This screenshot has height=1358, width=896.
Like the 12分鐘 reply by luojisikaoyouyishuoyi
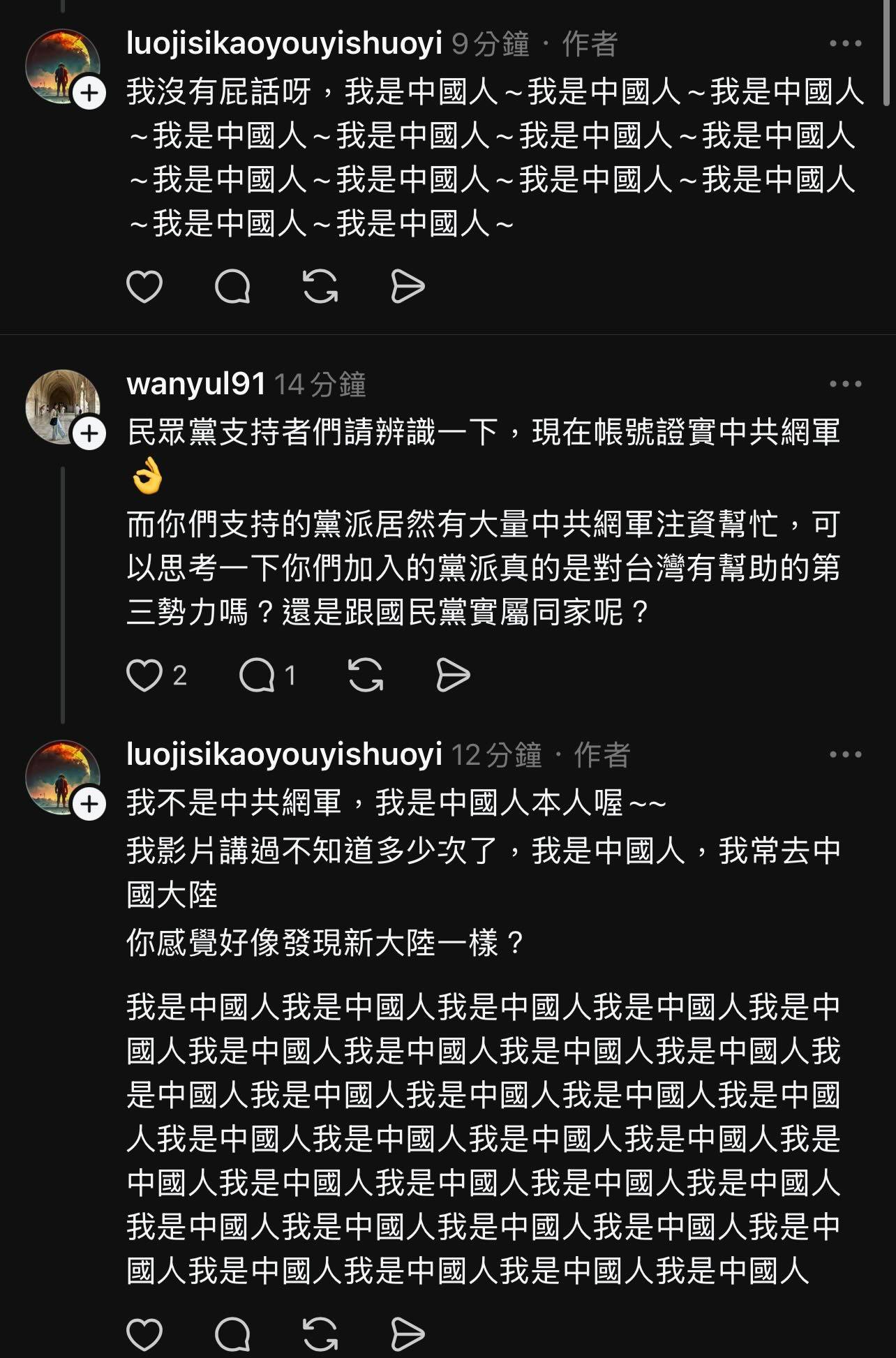[x=144, y=1334]
